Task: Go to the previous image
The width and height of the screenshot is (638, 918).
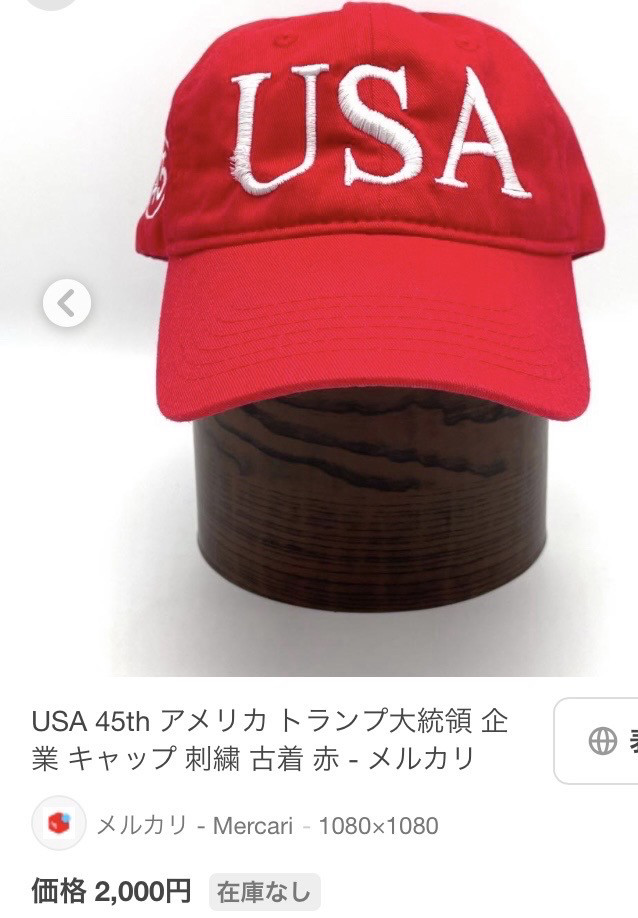Action: pyautogui.click(x=66, y=303)
